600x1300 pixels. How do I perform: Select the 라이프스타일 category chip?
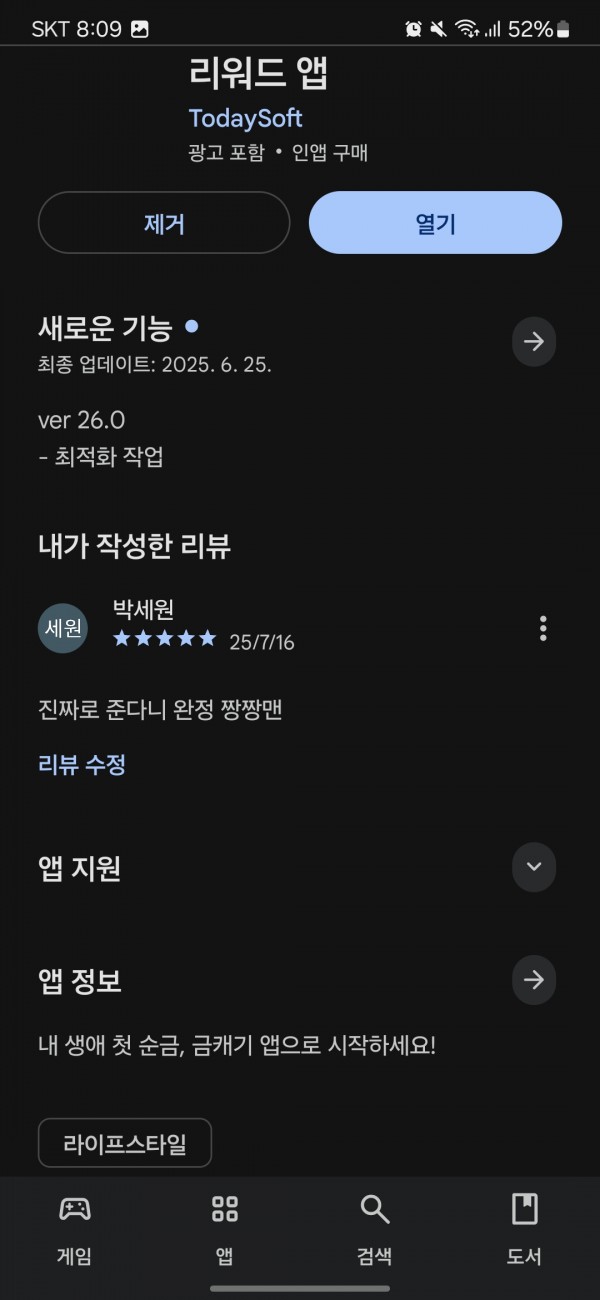[125, 1143]
